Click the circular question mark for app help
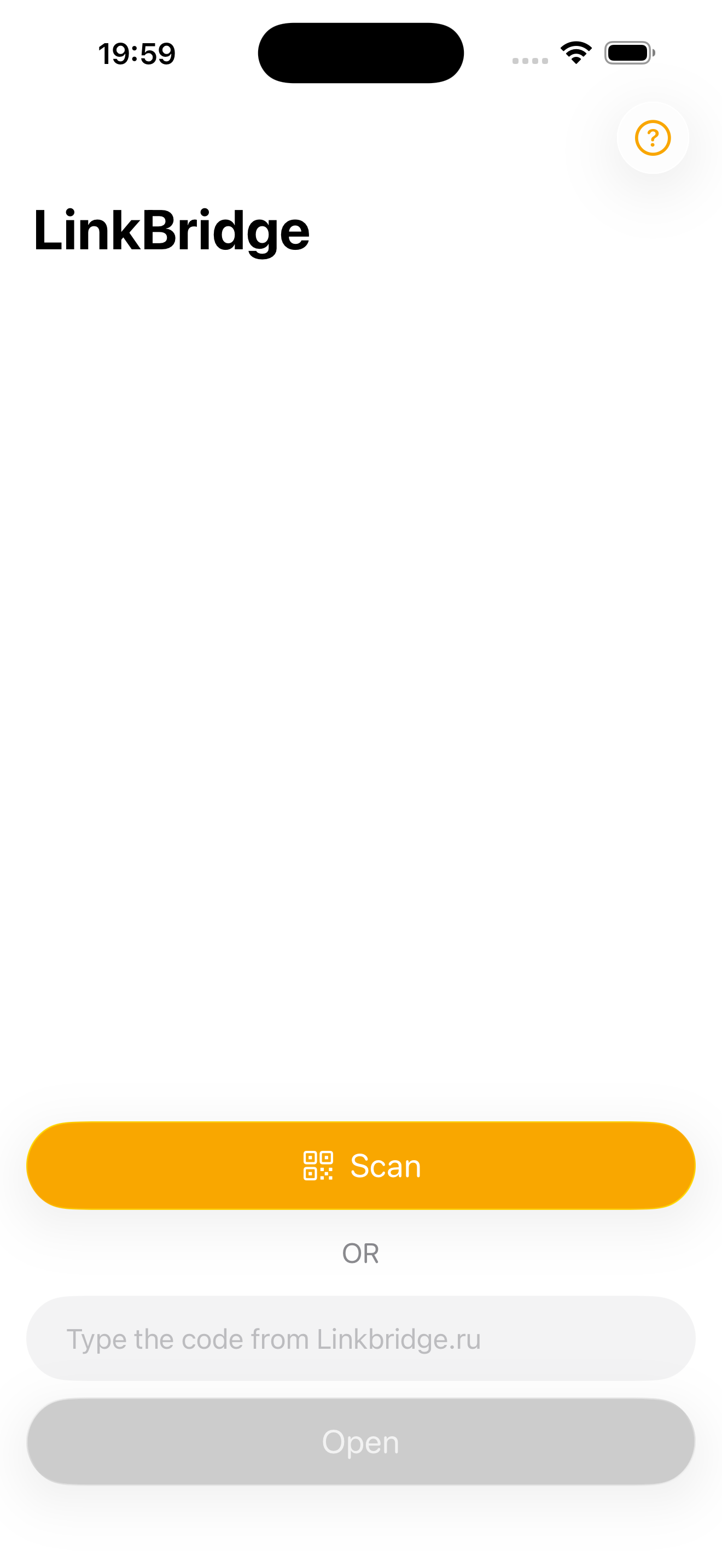The image size is (722, 1568). coord(652,138)
